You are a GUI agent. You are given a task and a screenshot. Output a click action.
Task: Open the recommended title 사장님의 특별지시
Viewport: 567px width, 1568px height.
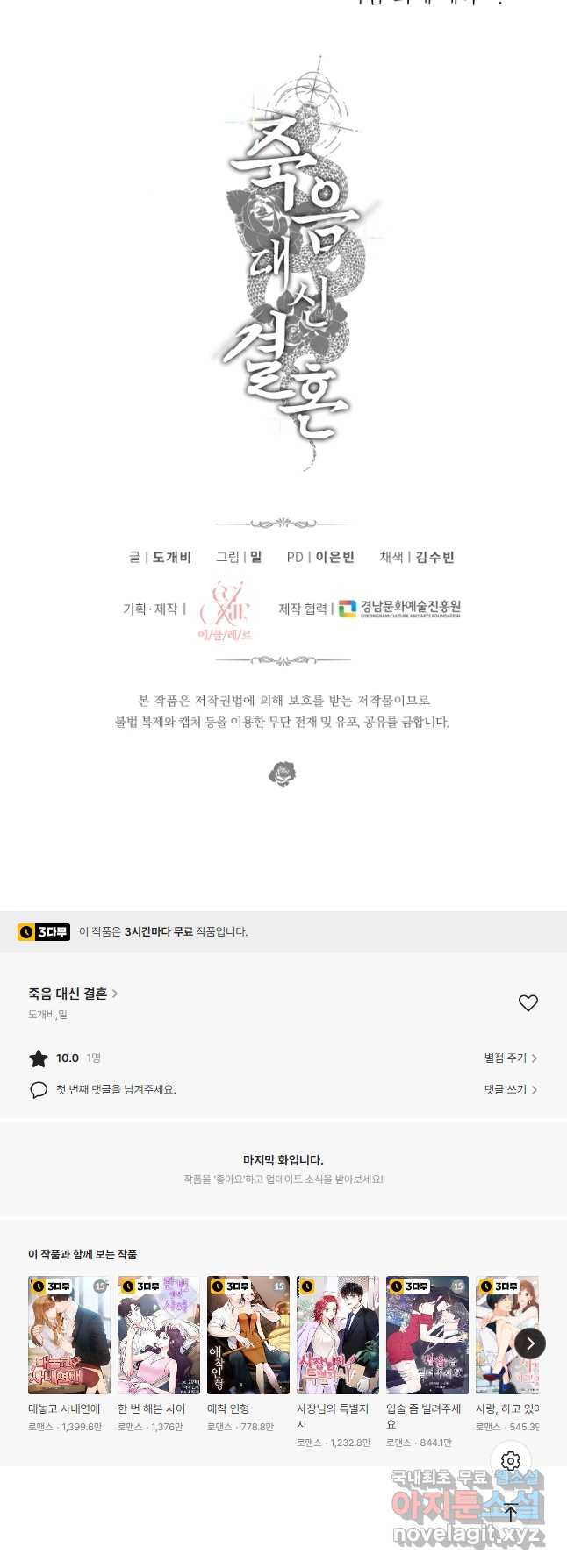[338, 1335]
